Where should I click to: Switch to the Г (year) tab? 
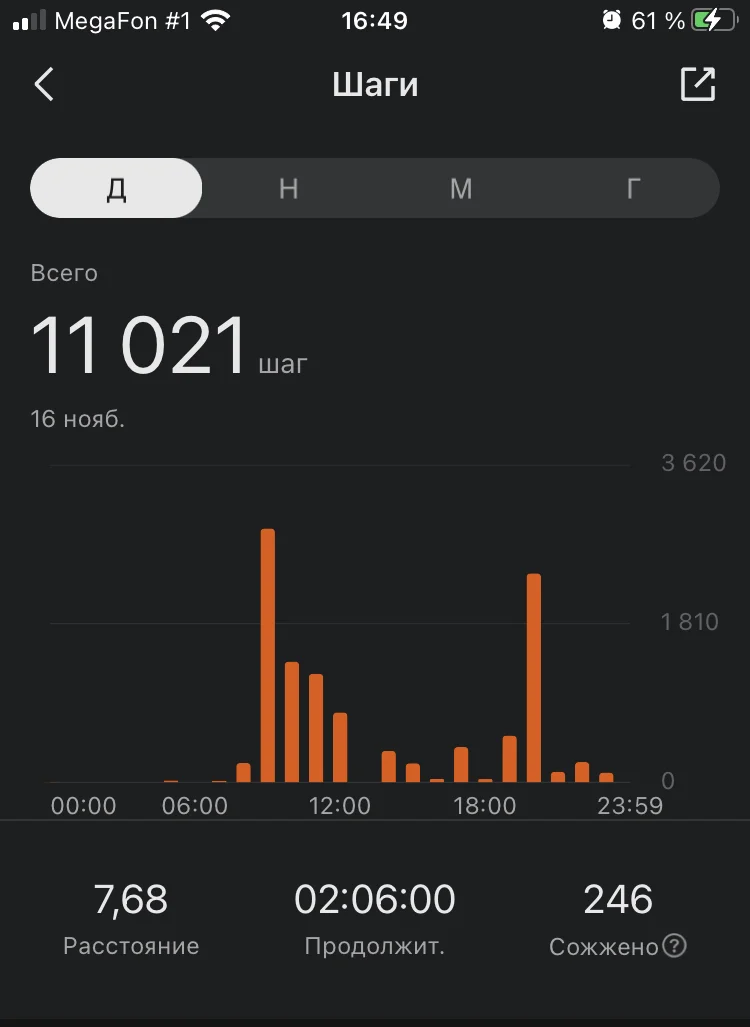(x=633, y=188)
